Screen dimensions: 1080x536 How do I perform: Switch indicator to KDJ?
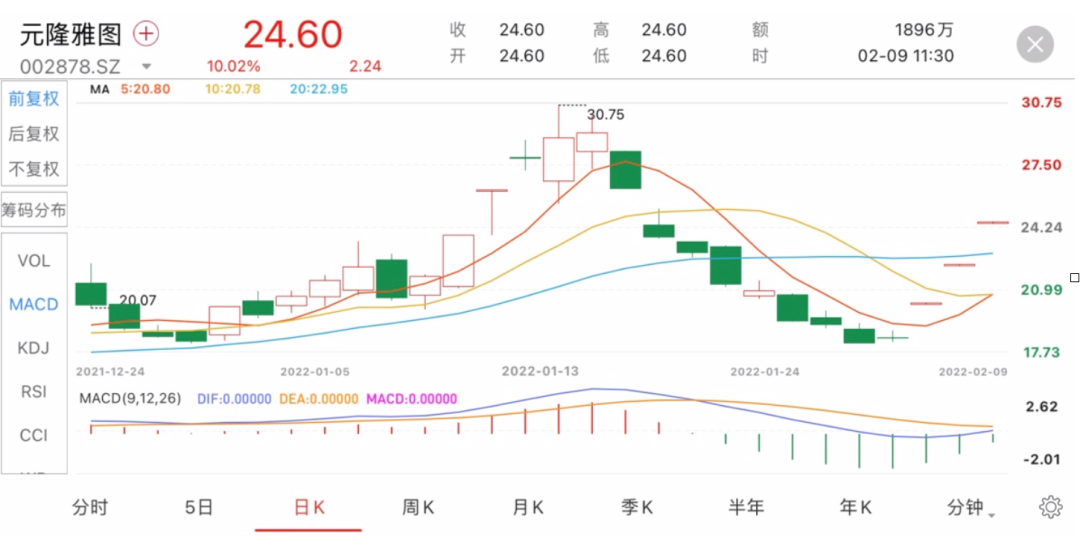(x=34, y=348)
